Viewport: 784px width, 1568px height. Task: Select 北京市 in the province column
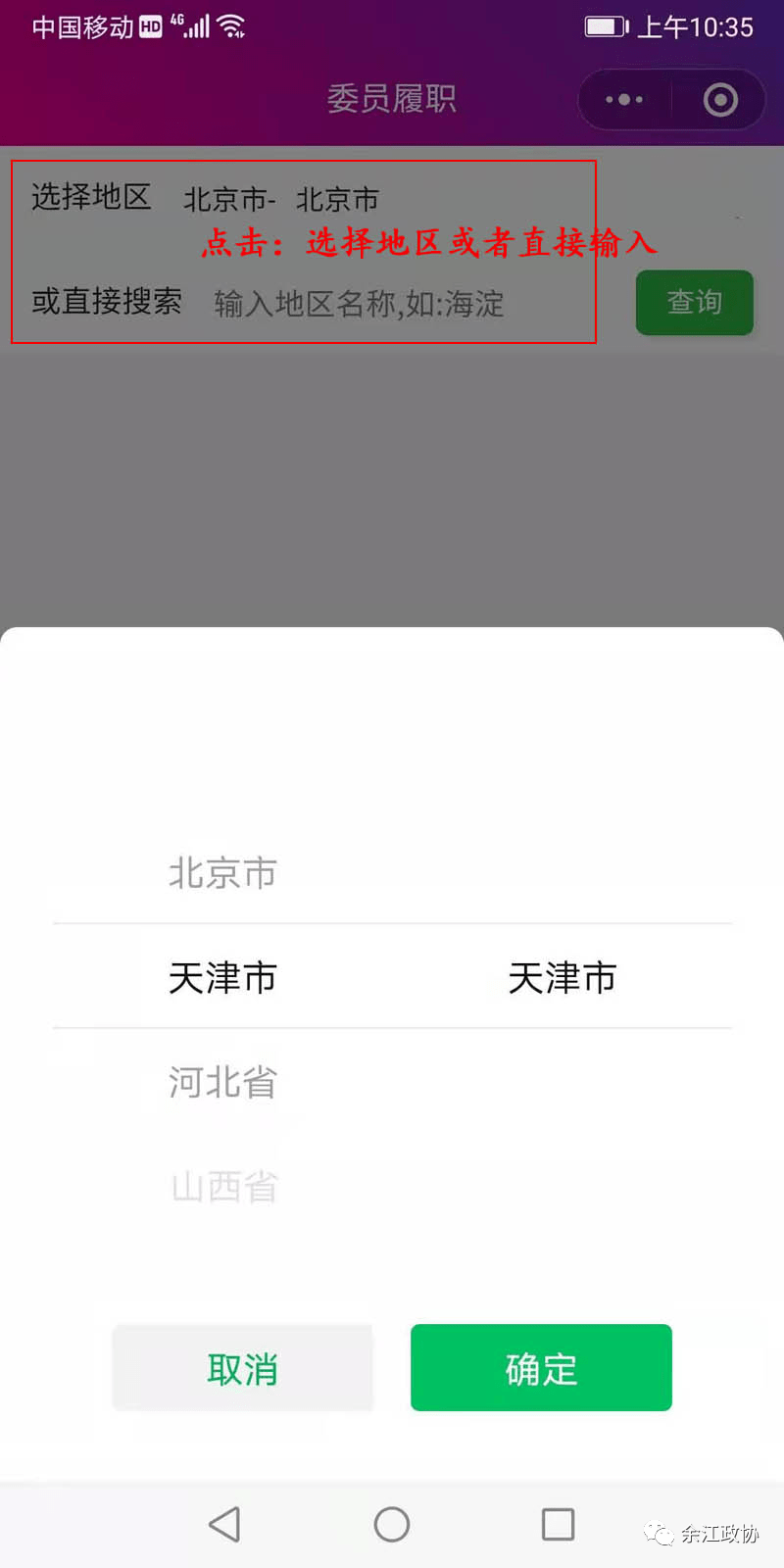pyautogui.click(x=222, y=872)
